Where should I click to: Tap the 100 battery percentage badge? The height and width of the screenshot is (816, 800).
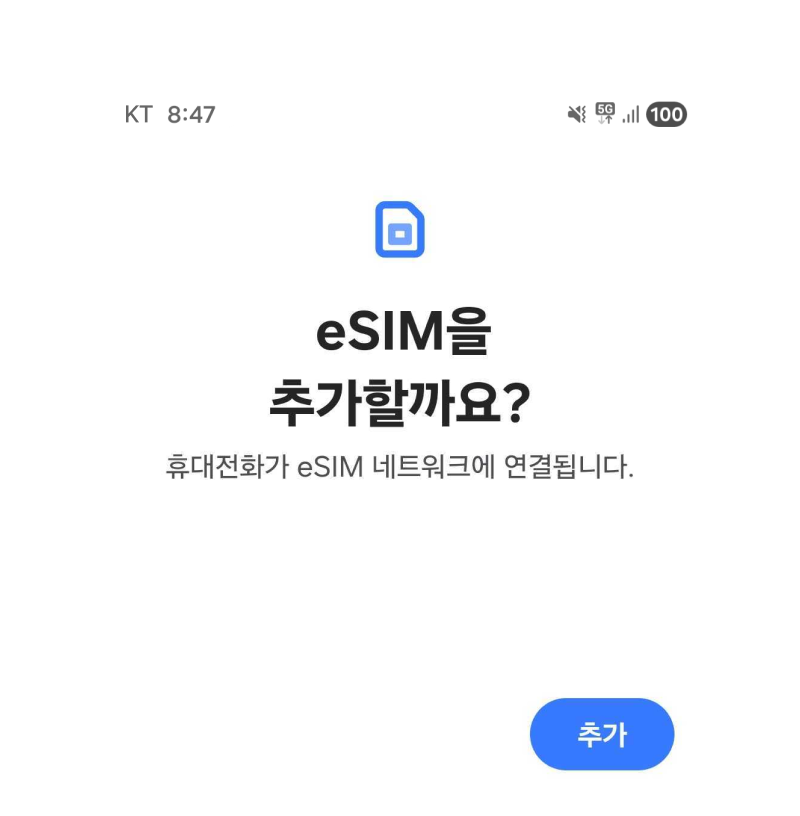(665, 115)
